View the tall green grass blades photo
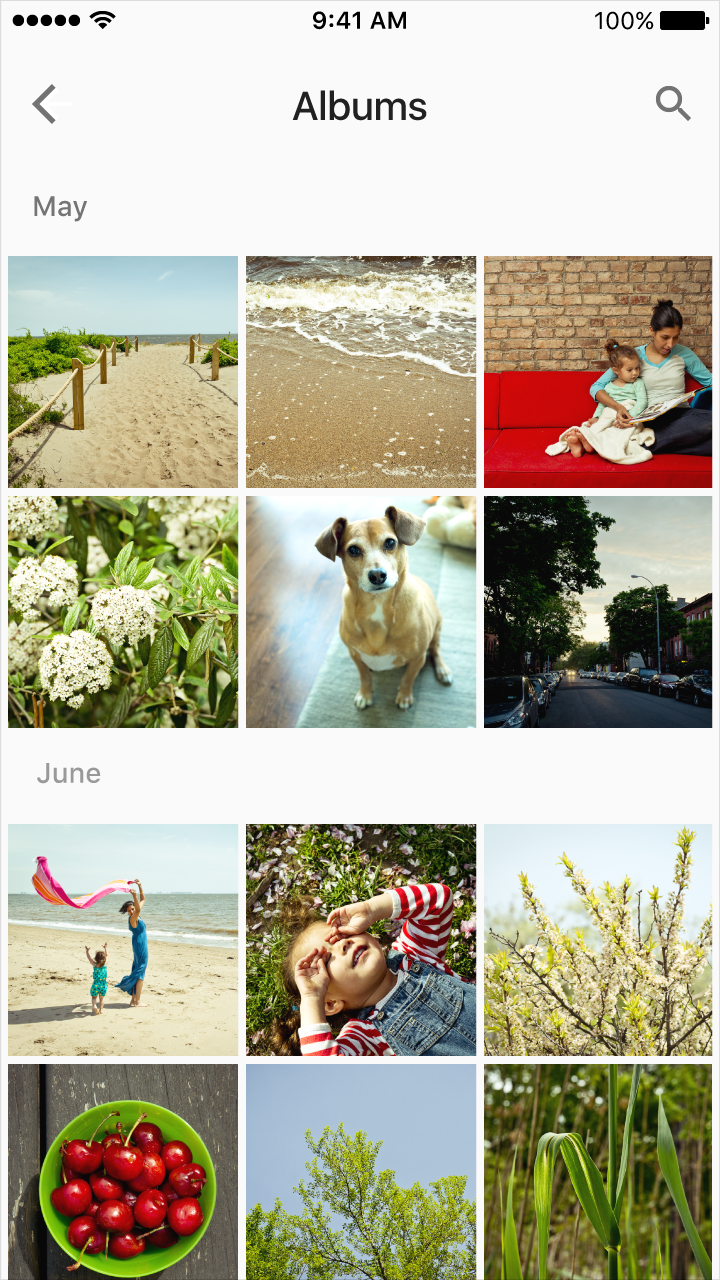Screen dimensions: 720x1280 pyautogui.click(x=598, y=1172)
